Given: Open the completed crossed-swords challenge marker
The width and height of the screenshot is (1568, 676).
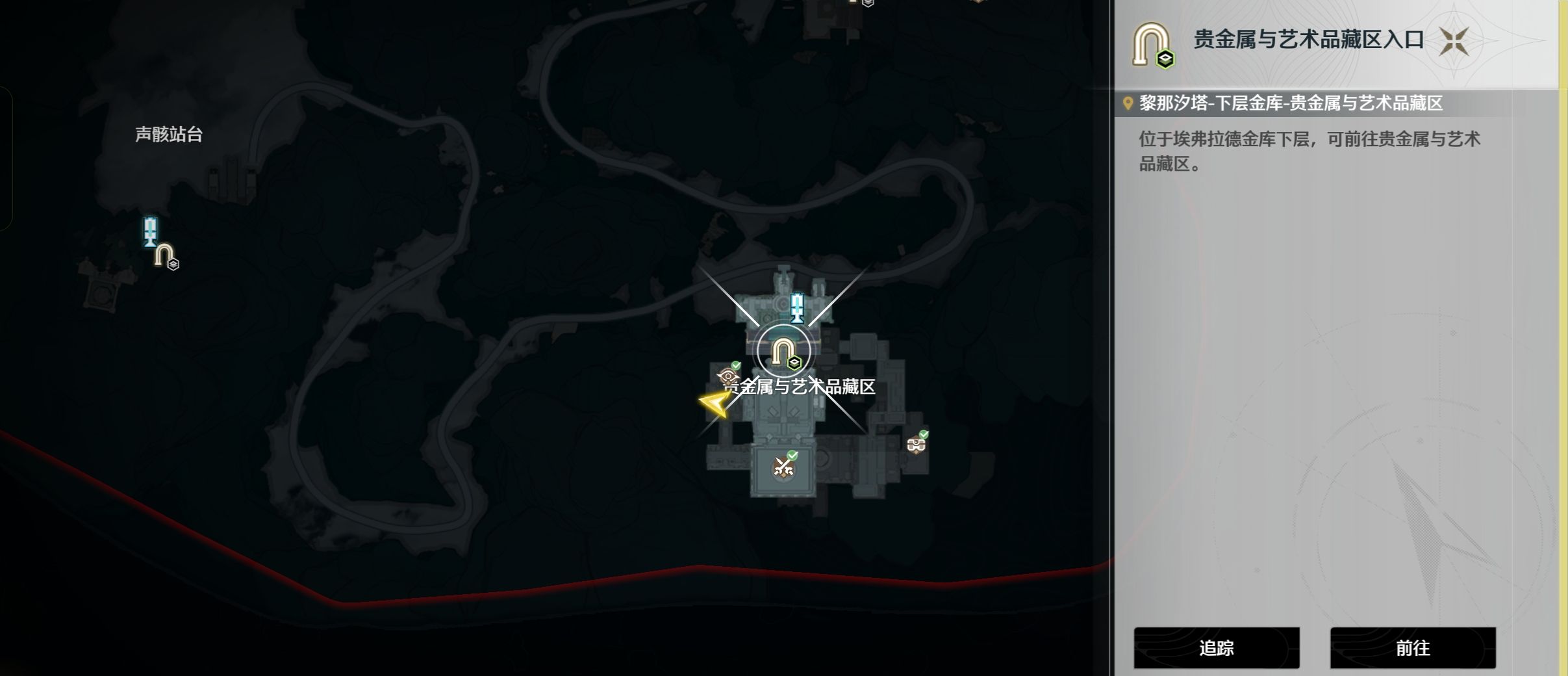Looking at the screenshot, I should tap(783, 467).
